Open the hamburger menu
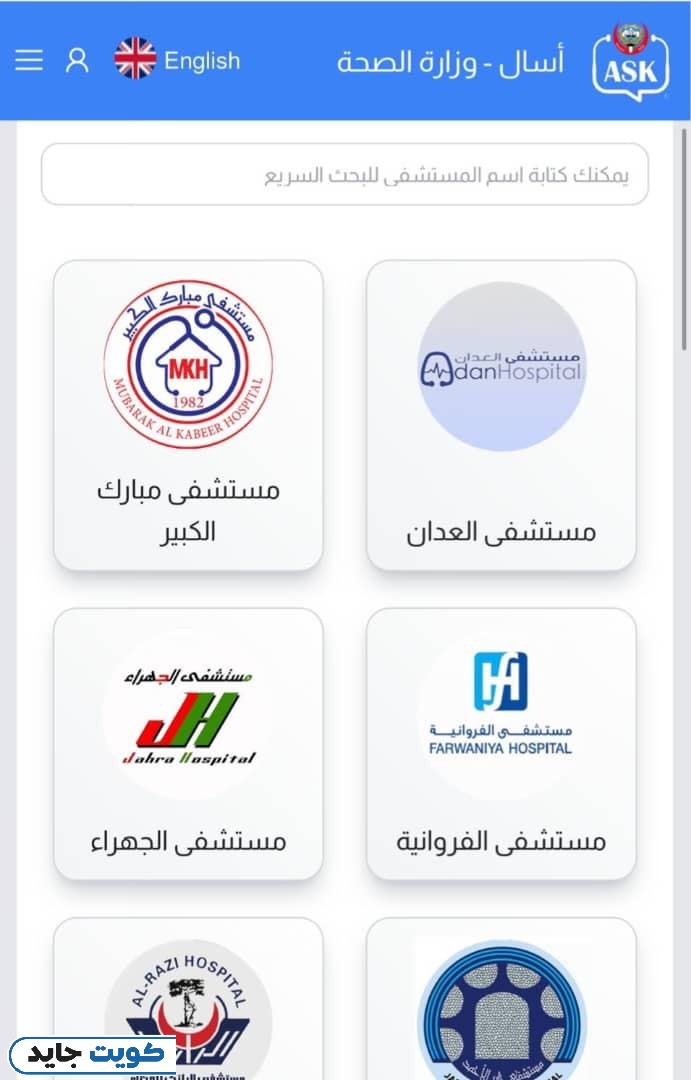Image resolution: width=691 pixels, height=1080 pixels. [x=29, y=61]
